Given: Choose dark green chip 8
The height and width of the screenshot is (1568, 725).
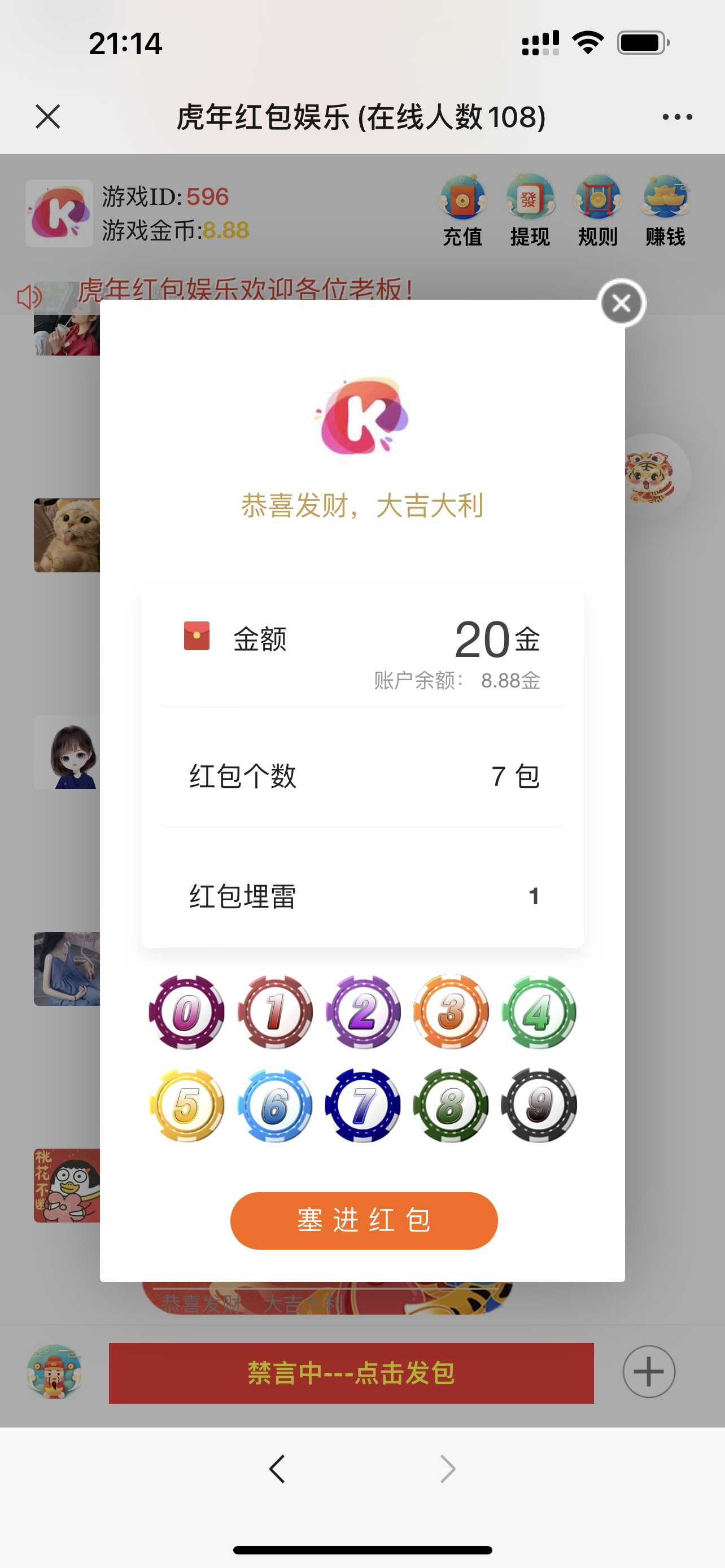Looking at the screenshot, I should pos(451,1105).
